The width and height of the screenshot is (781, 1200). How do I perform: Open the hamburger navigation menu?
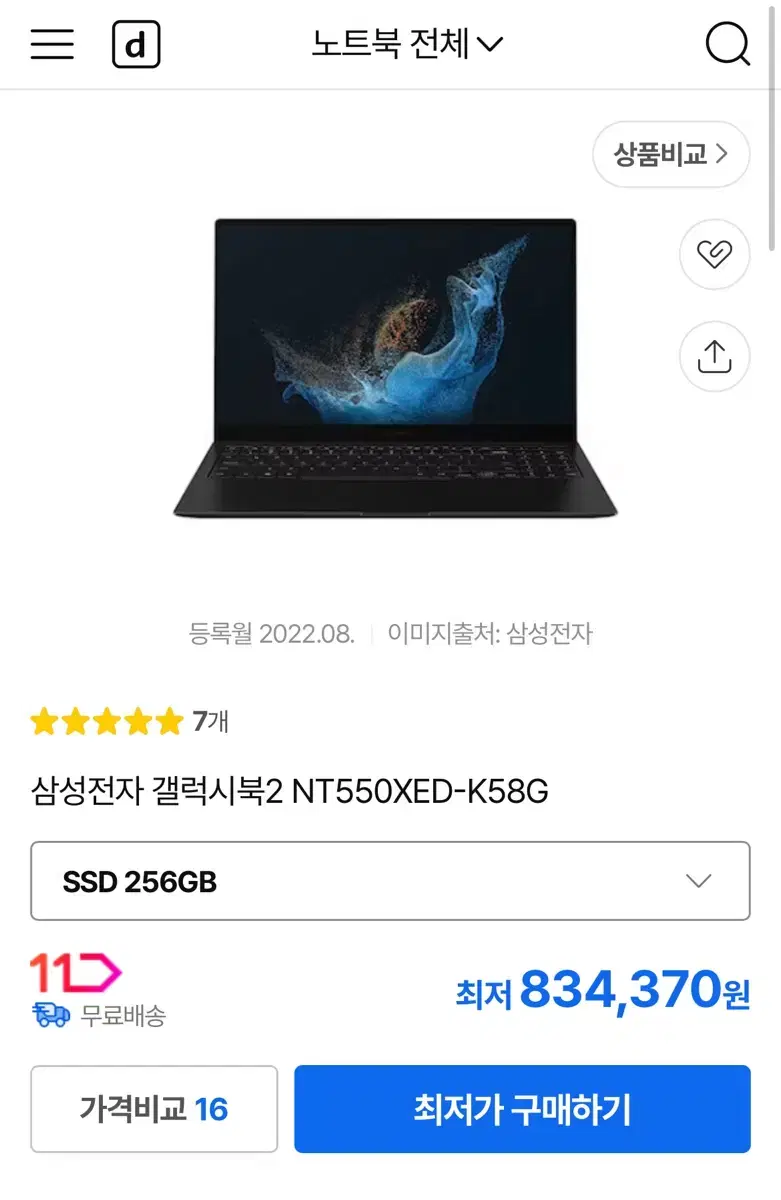pos(52,44)
